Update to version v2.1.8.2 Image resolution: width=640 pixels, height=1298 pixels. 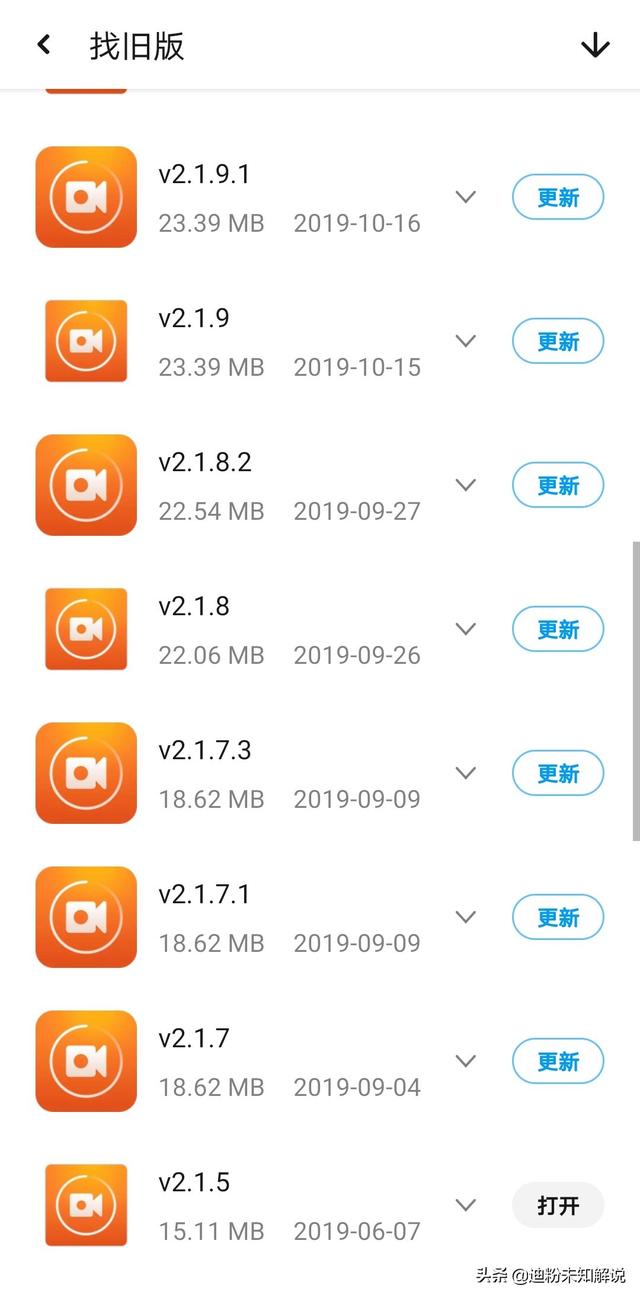pos(558,486)
